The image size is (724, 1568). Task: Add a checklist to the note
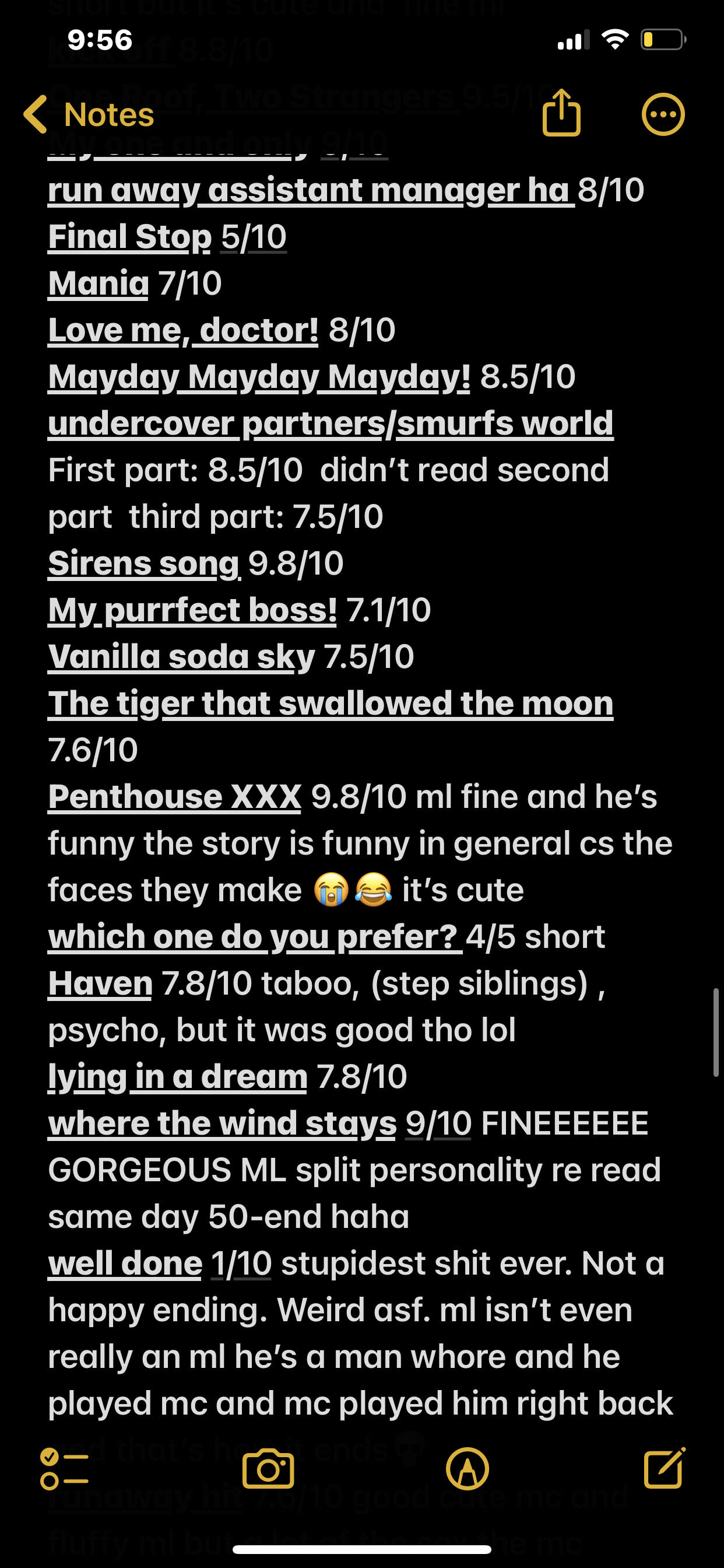point(64,1469)
